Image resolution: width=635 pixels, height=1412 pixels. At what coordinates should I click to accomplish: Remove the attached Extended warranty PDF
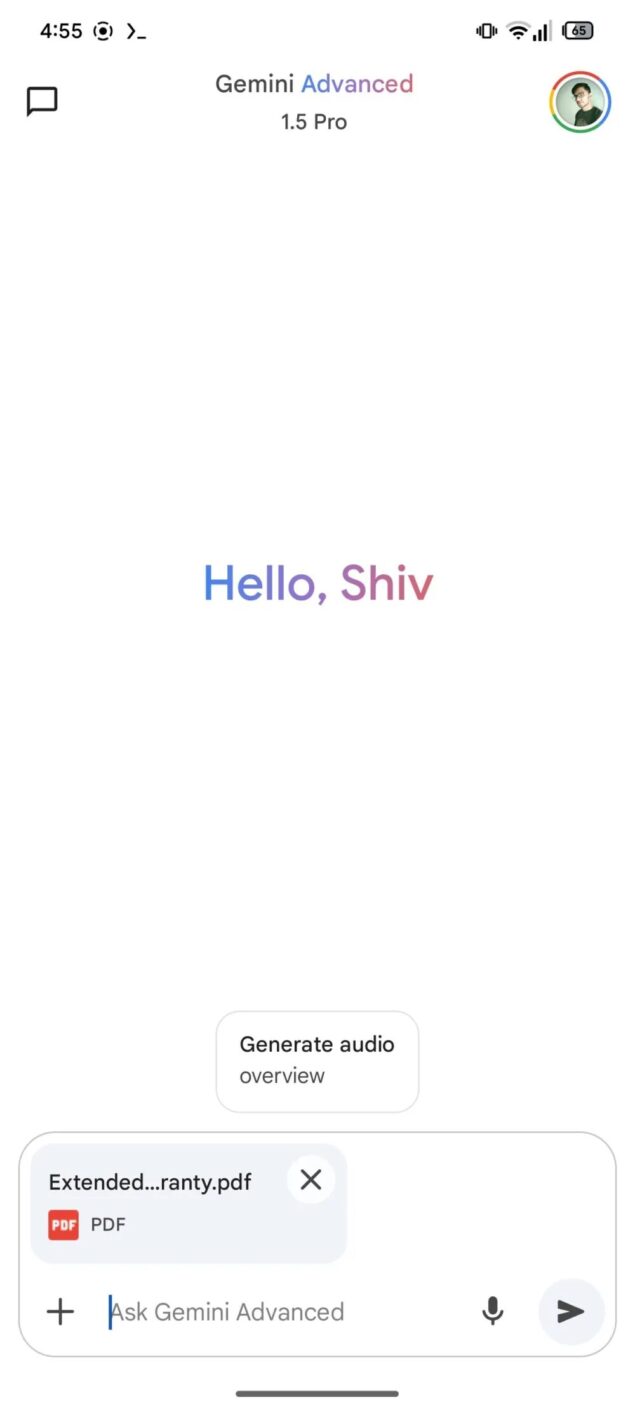pyautogui.click(x=311, y=1180)
